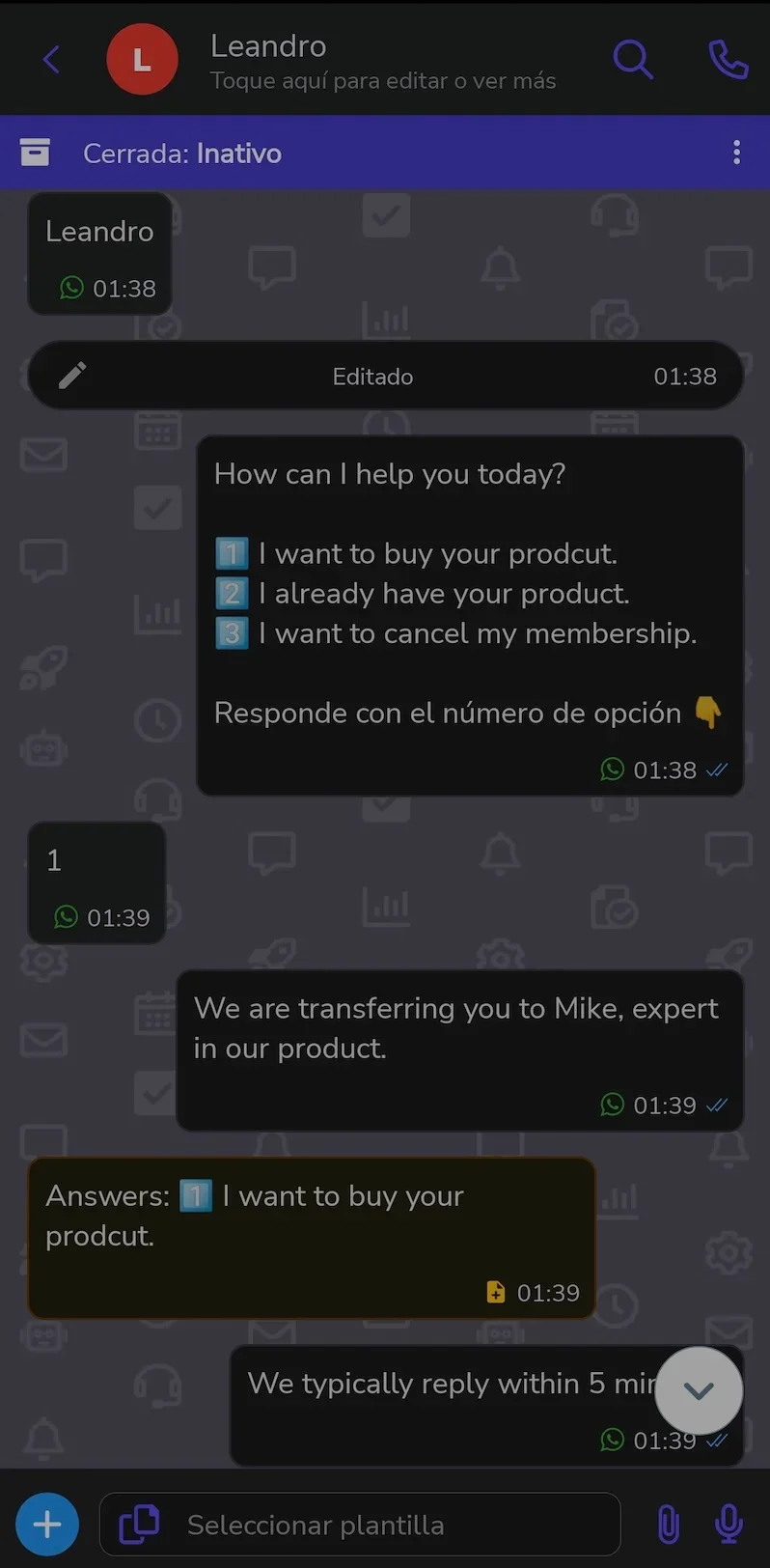Screen dimensions: 770x1568
Task: Tap the Leandro name in the header
Action: click(268, 45)
